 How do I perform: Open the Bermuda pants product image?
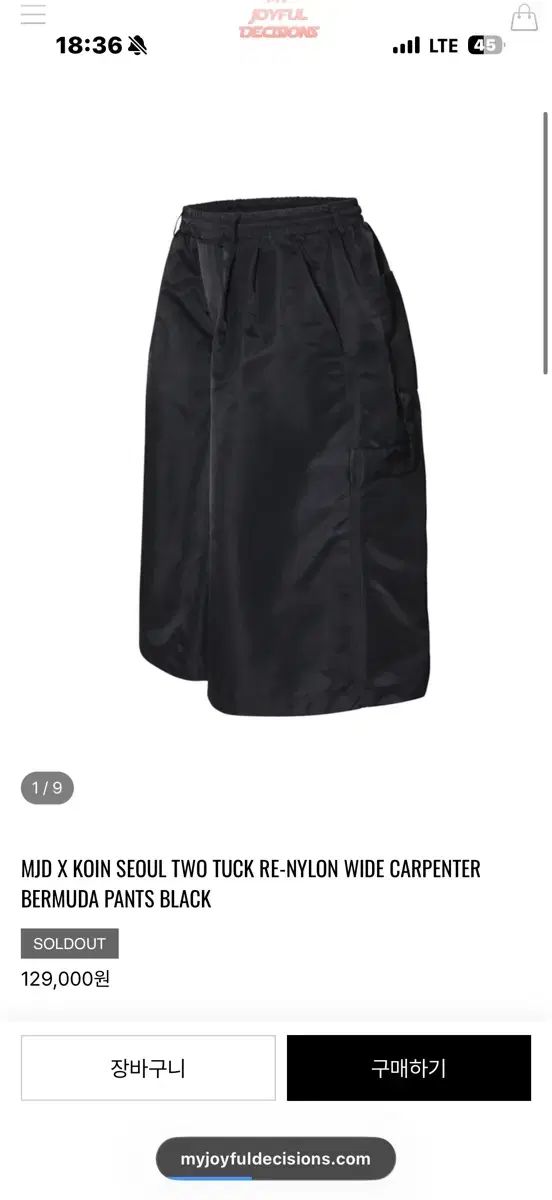285,456
